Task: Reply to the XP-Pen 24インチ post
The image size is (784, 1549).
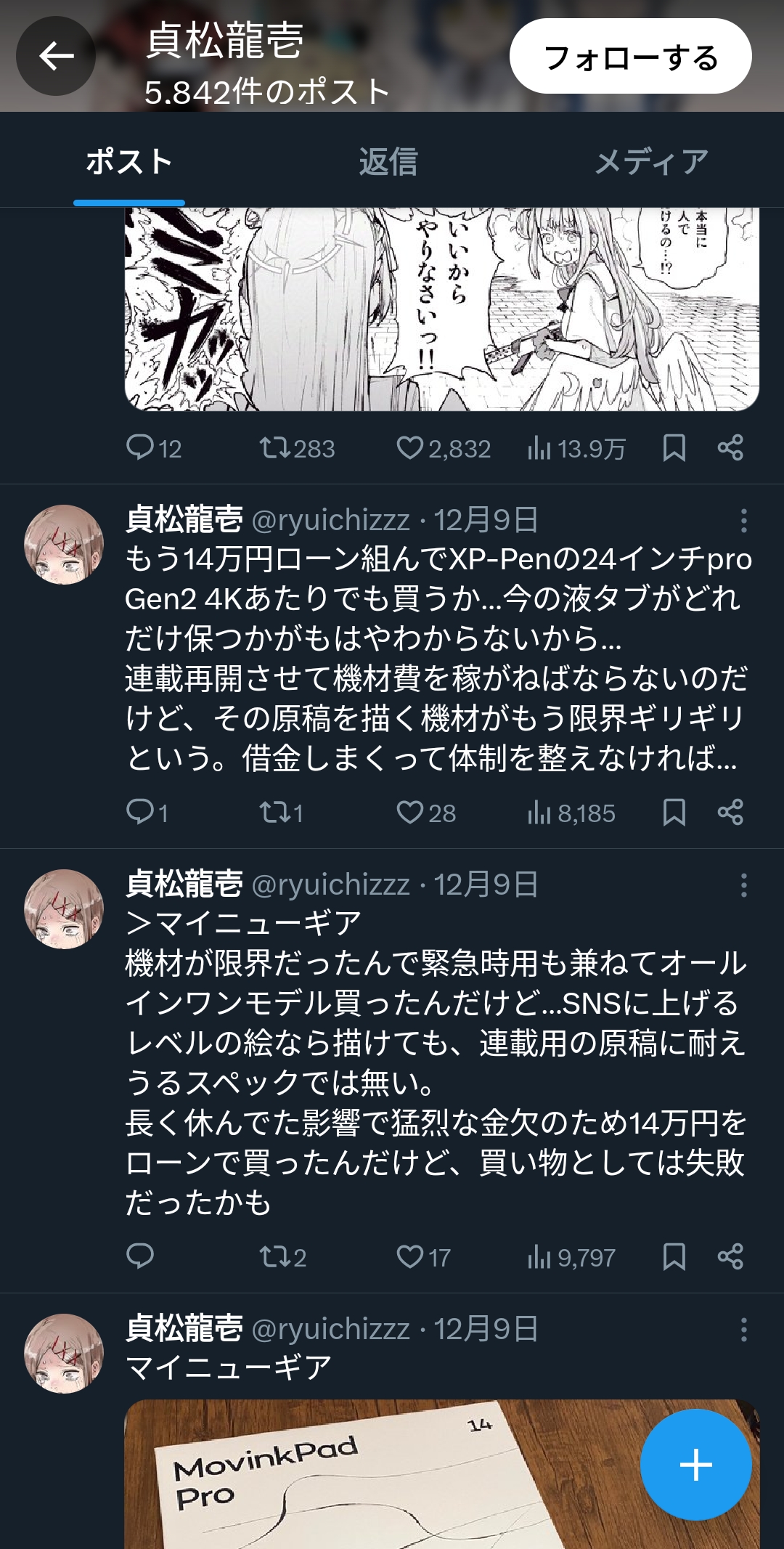Action: (139, 812)
